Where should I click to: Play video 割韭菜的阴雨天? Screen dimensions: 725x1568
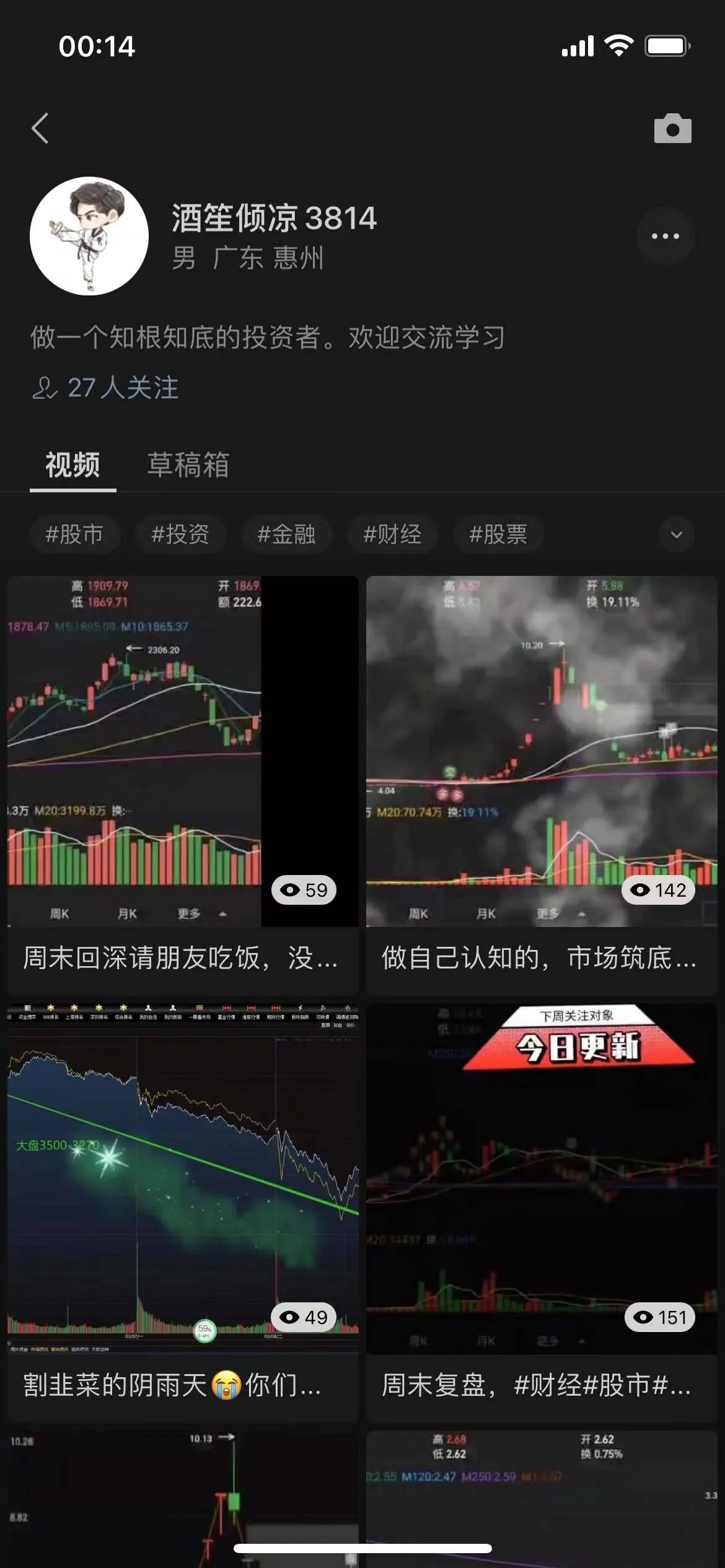pyautogui.click(x=183, y=1213)
